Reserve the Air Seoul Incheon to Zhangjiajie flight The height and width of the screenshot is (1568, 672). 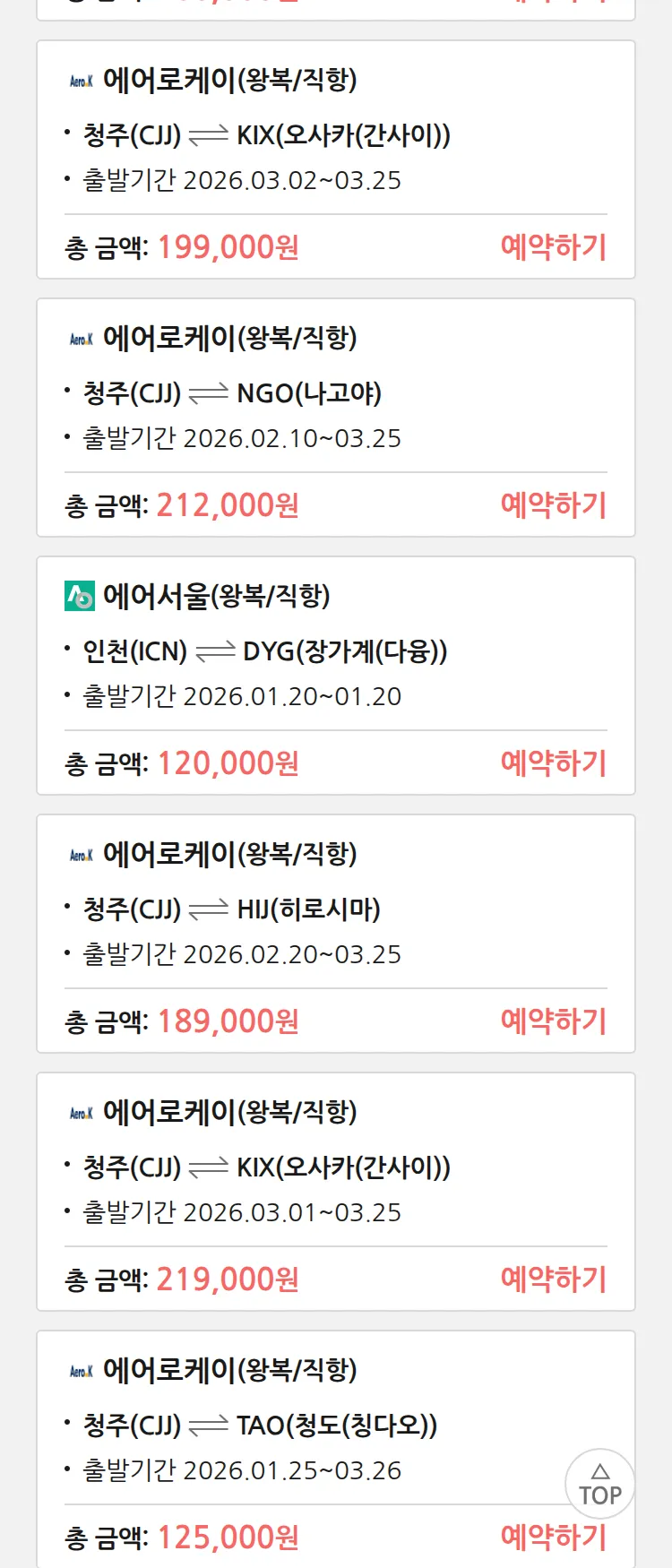point(553,762)
